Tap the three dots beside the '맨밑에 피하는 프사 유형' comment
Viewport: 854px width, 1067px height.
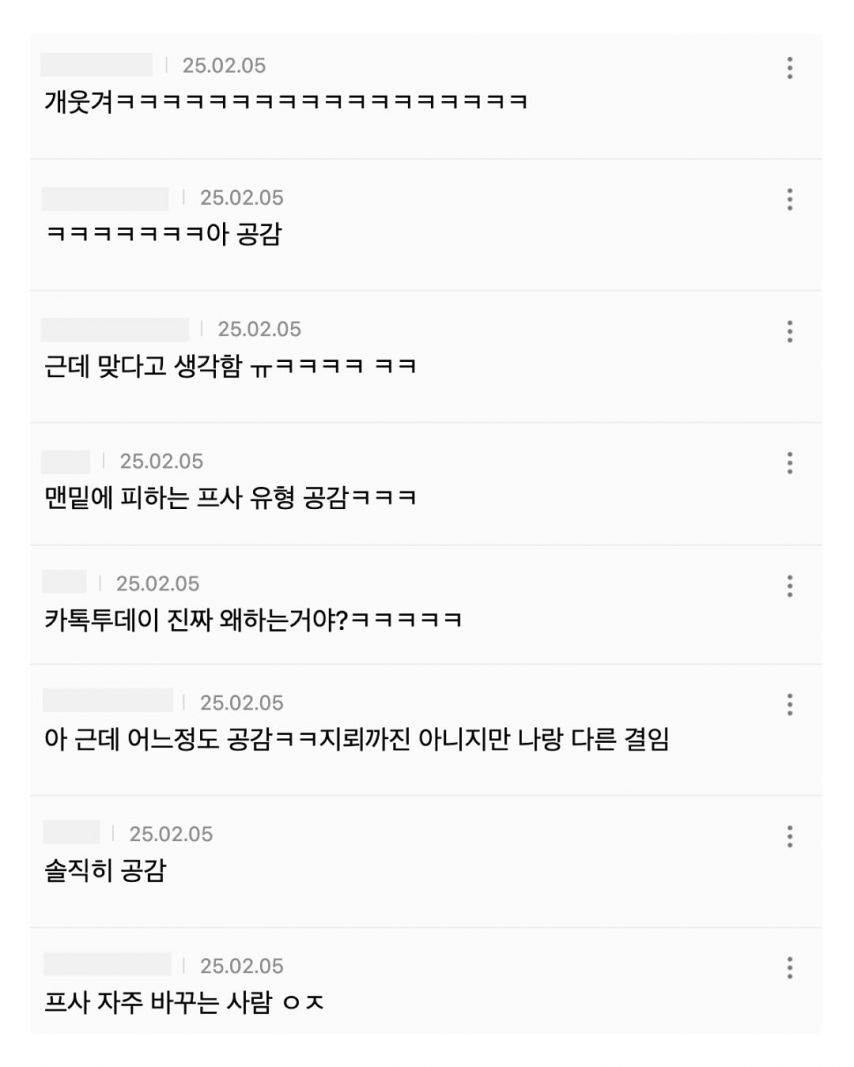pos(790,463)
